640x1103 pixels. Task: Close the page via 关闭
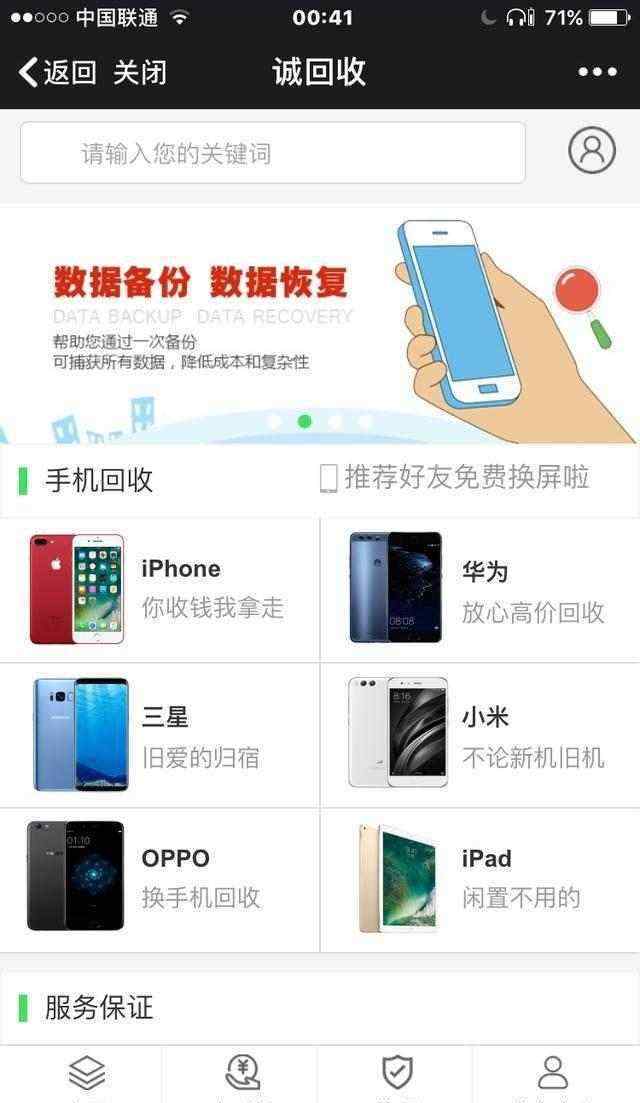(140, 72)
